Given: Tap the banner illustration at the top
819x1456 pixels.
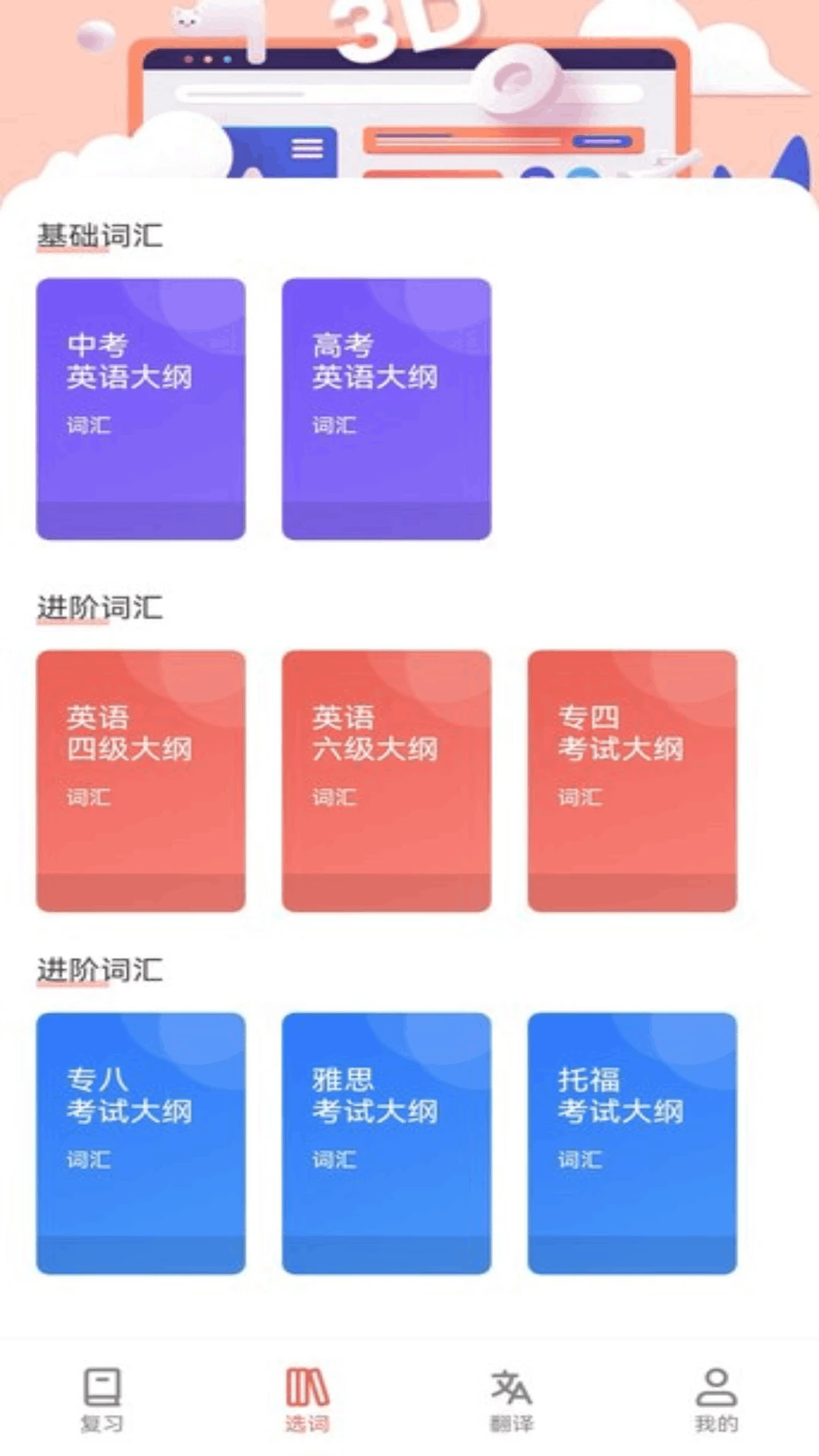Looking at the screenshot, I should point(409,91).
